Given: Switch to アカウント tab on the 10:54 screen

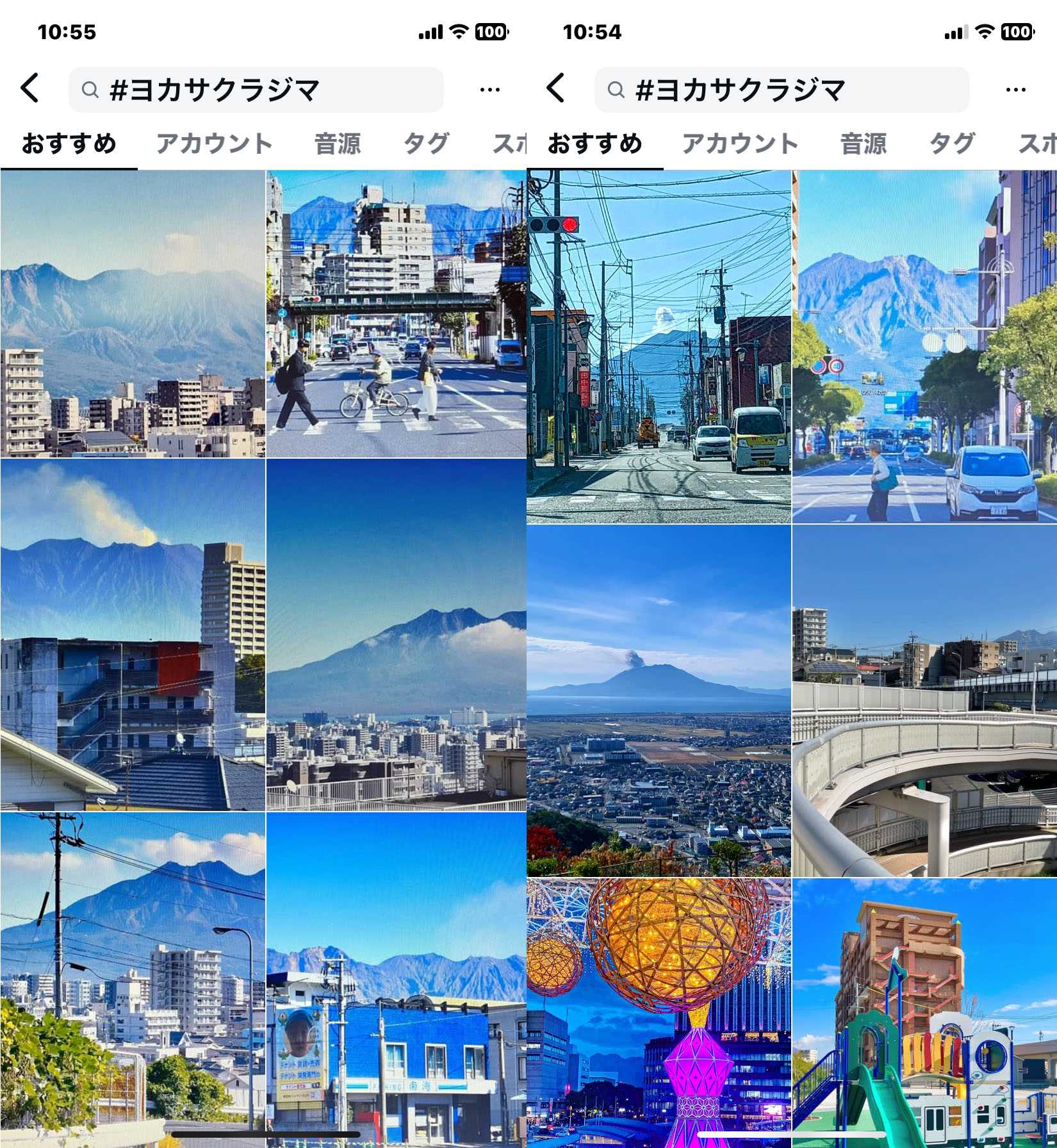Looking at the screenshot, I should (x=740, y=143).
